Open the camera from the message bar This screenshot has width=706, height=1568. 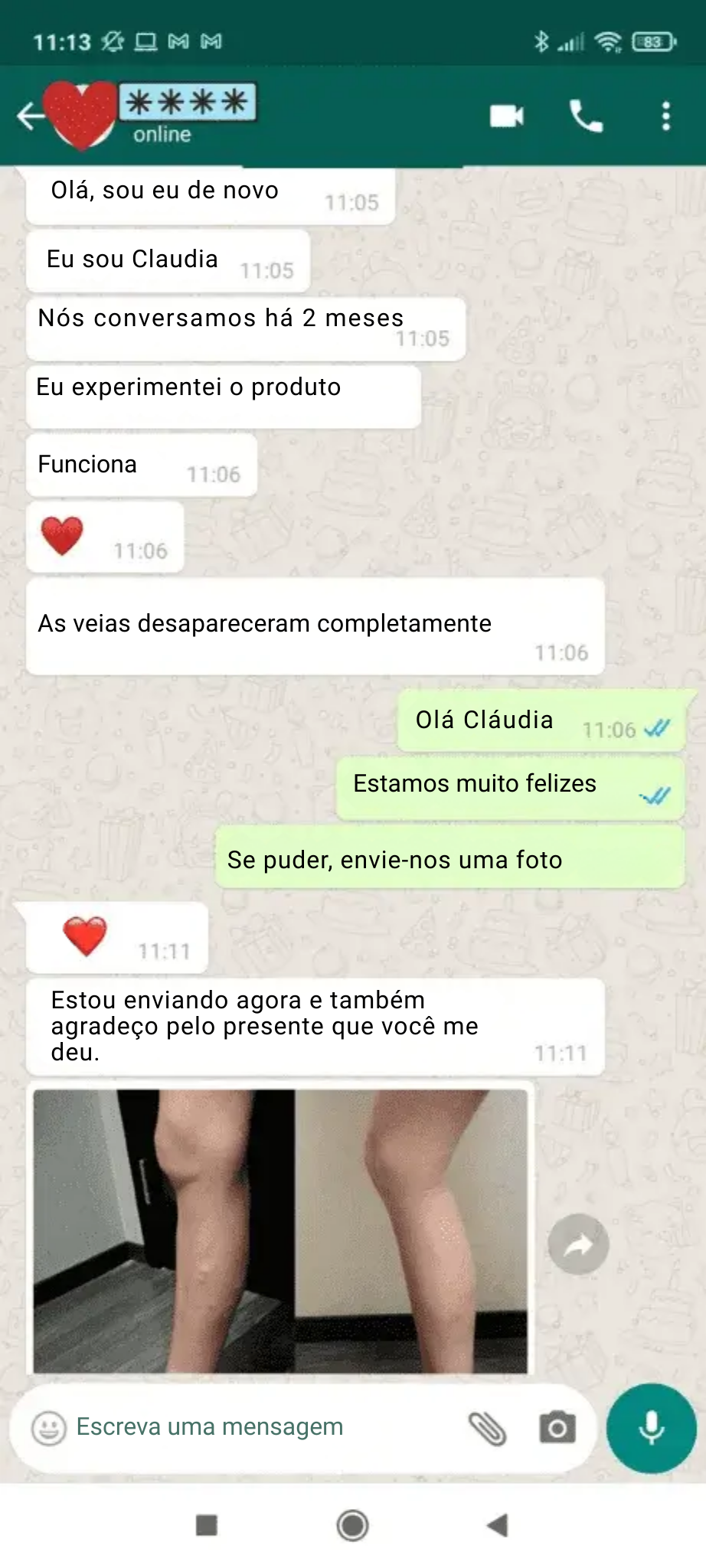tap(557, 1428)
